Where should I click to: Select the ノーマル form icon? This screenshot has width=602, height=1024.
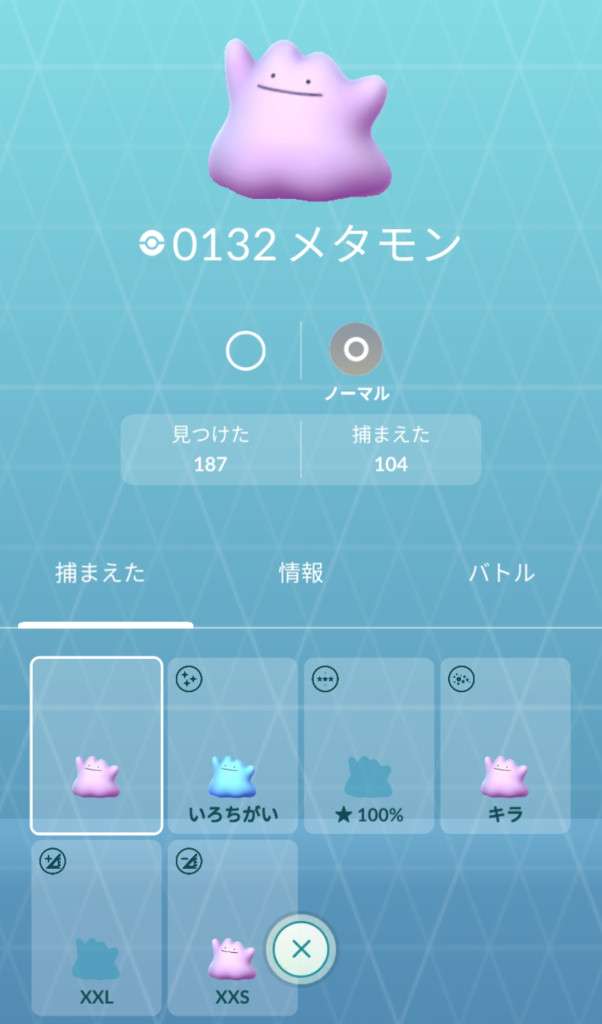click(356, 351)
